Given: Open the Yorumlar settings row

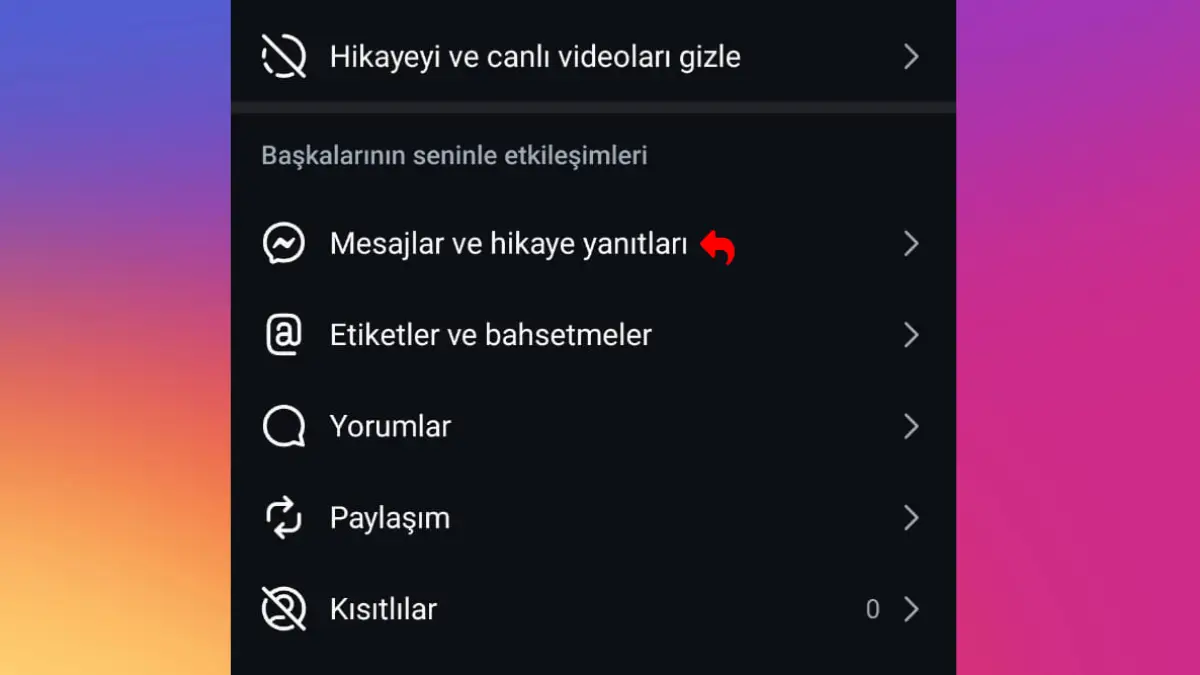Looking at the screenshot, I should pyautogui.click(x=390, y=427).
